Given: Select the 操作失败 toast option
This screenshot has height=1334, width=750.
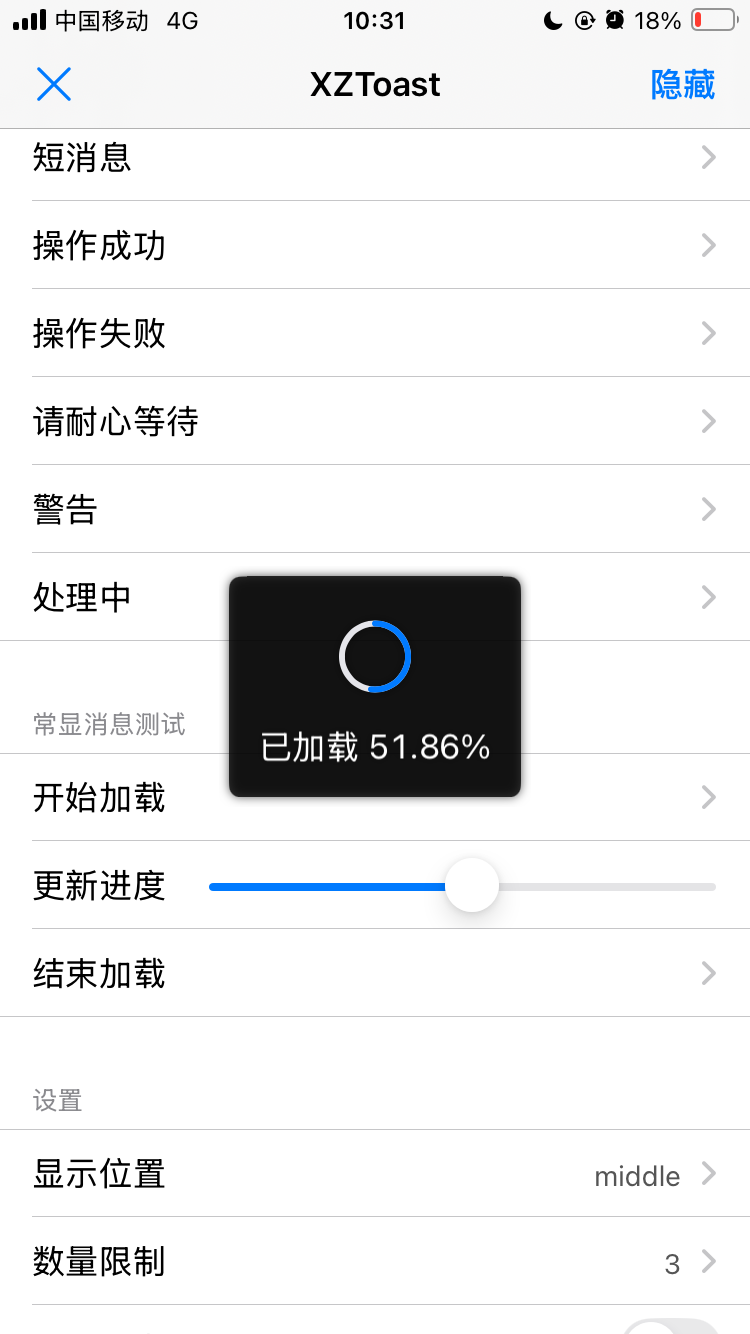Looking at the screenshot, I should point(375,334).
